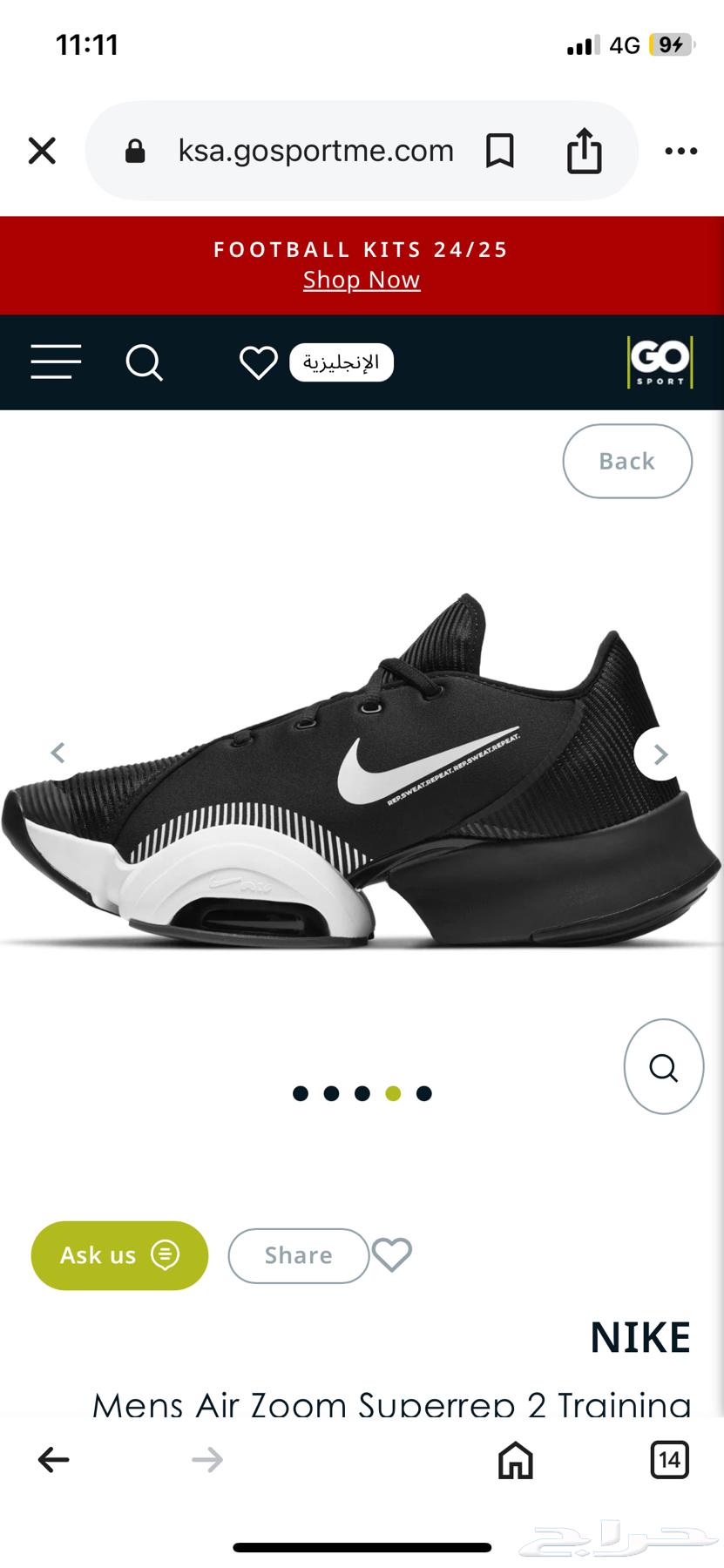
Task: Open the browser overflow menu
Action: (x=680, y=151)
